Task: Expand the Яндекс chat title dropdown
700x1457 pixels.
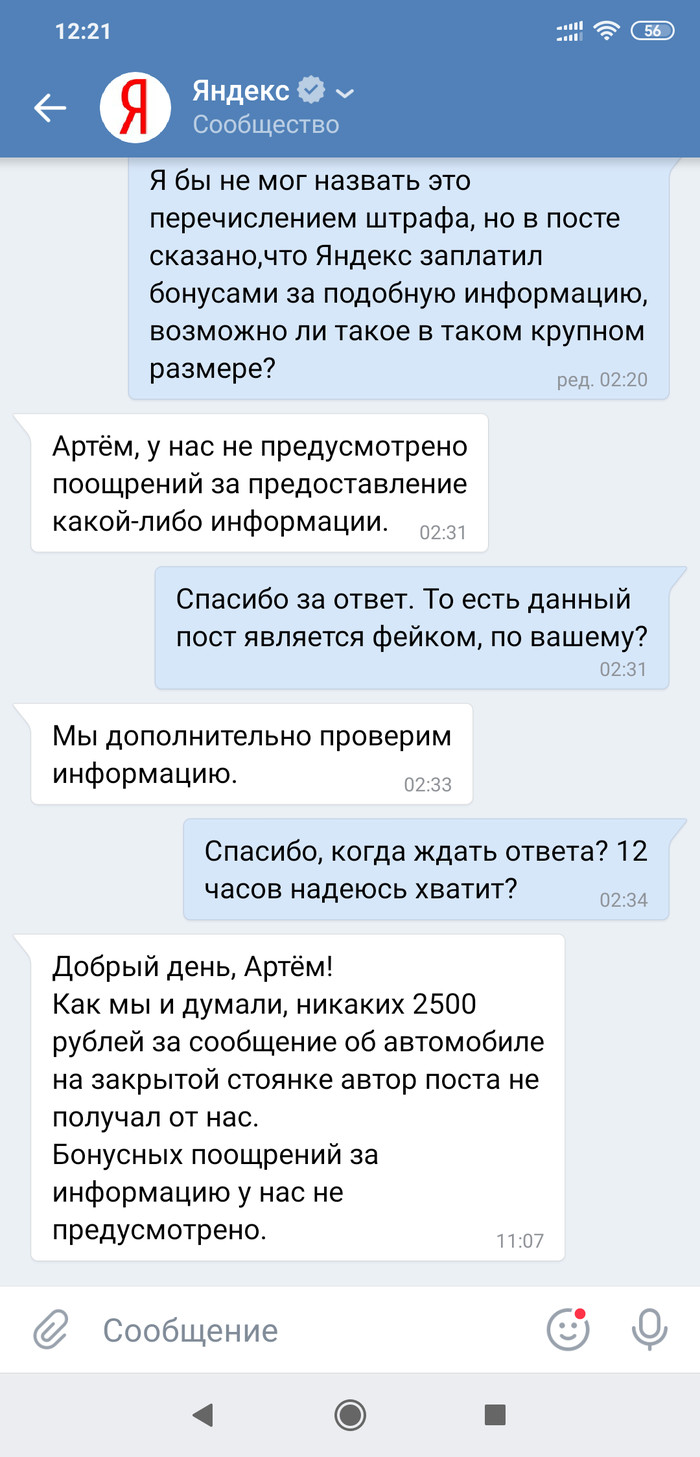Action: tap(345, 94)
